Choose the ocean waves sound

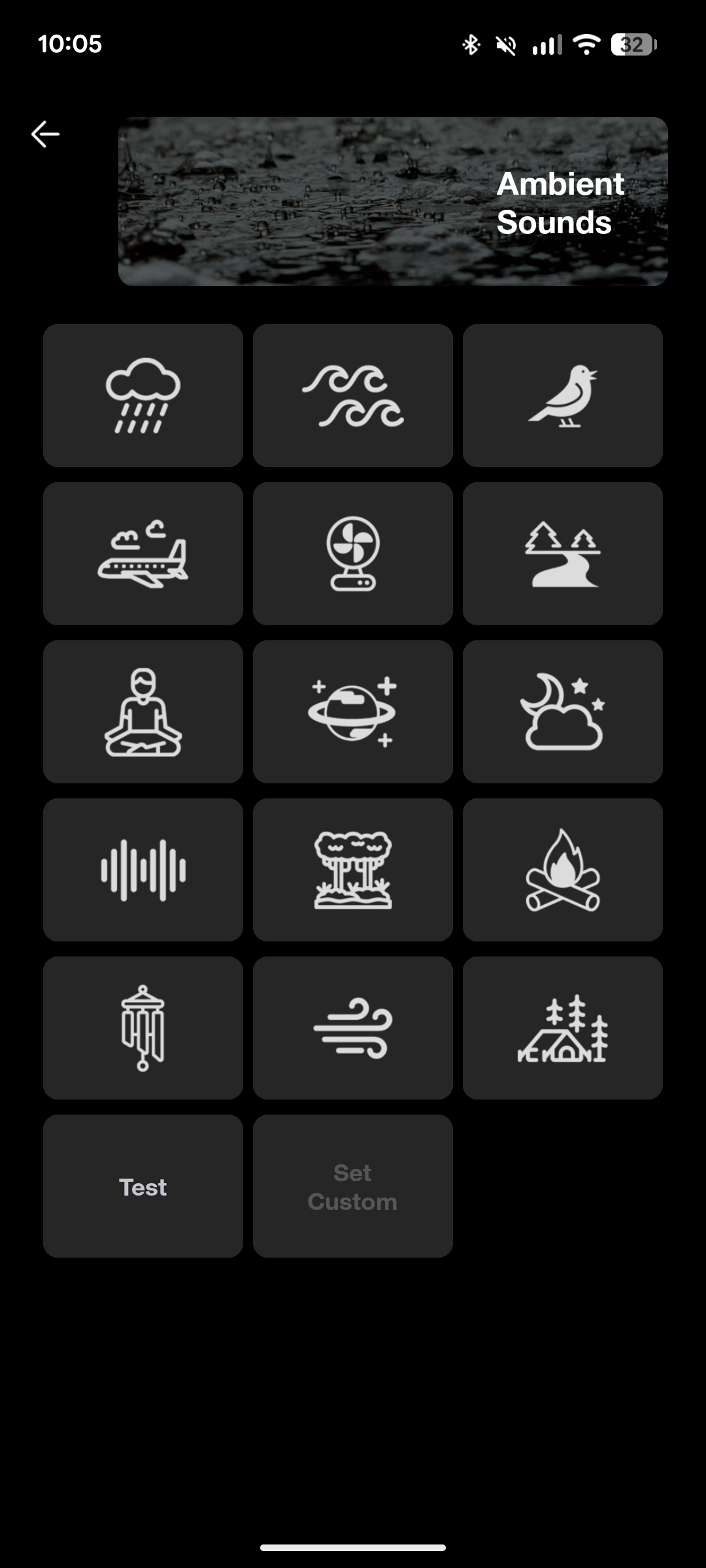click(352, 395)
